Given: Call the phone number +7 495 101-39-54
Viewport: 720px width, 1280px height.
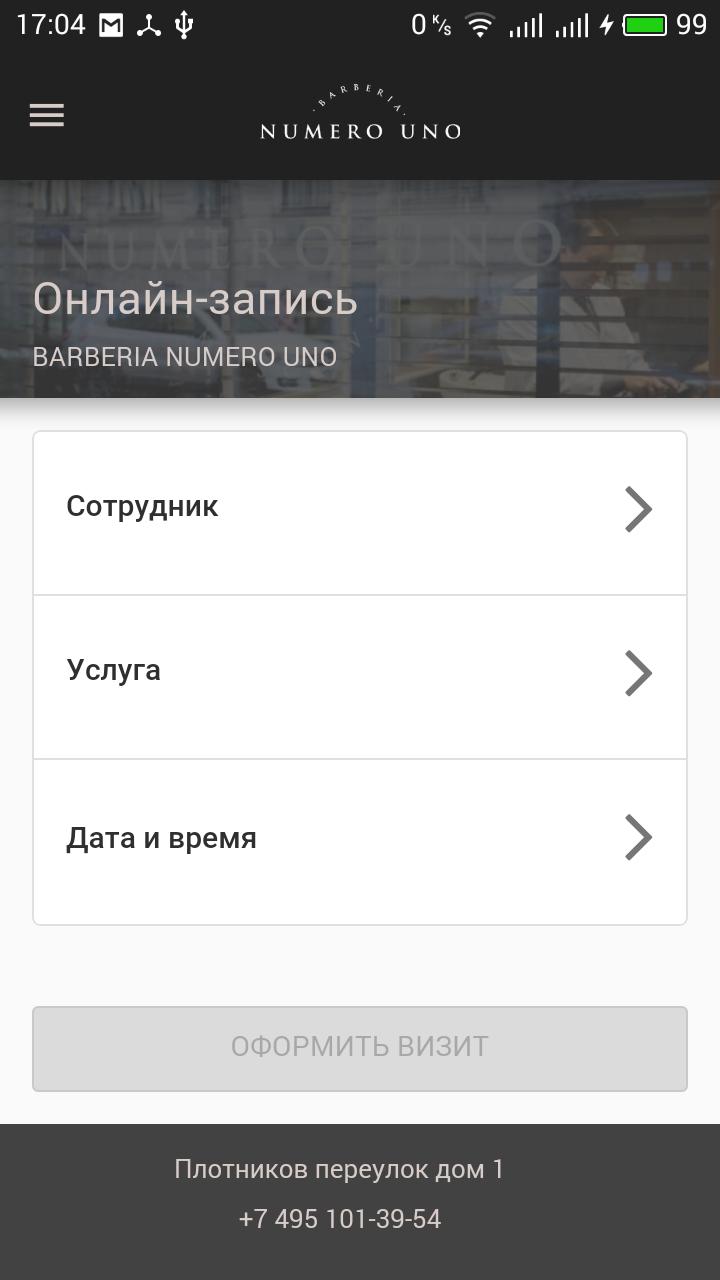Looking at the screenshot, I should (x=340, y=1219).
